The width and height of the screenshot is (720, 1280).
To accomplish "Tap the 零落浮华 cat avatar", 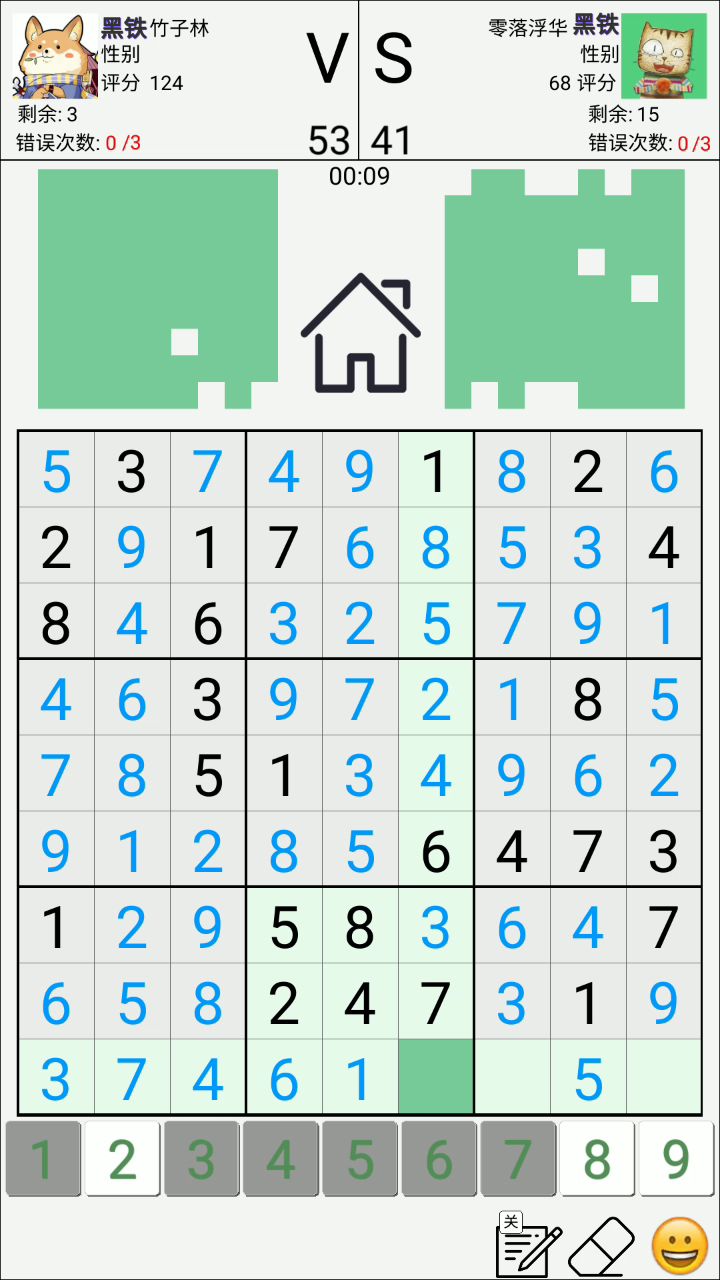I will coord(664,57).
